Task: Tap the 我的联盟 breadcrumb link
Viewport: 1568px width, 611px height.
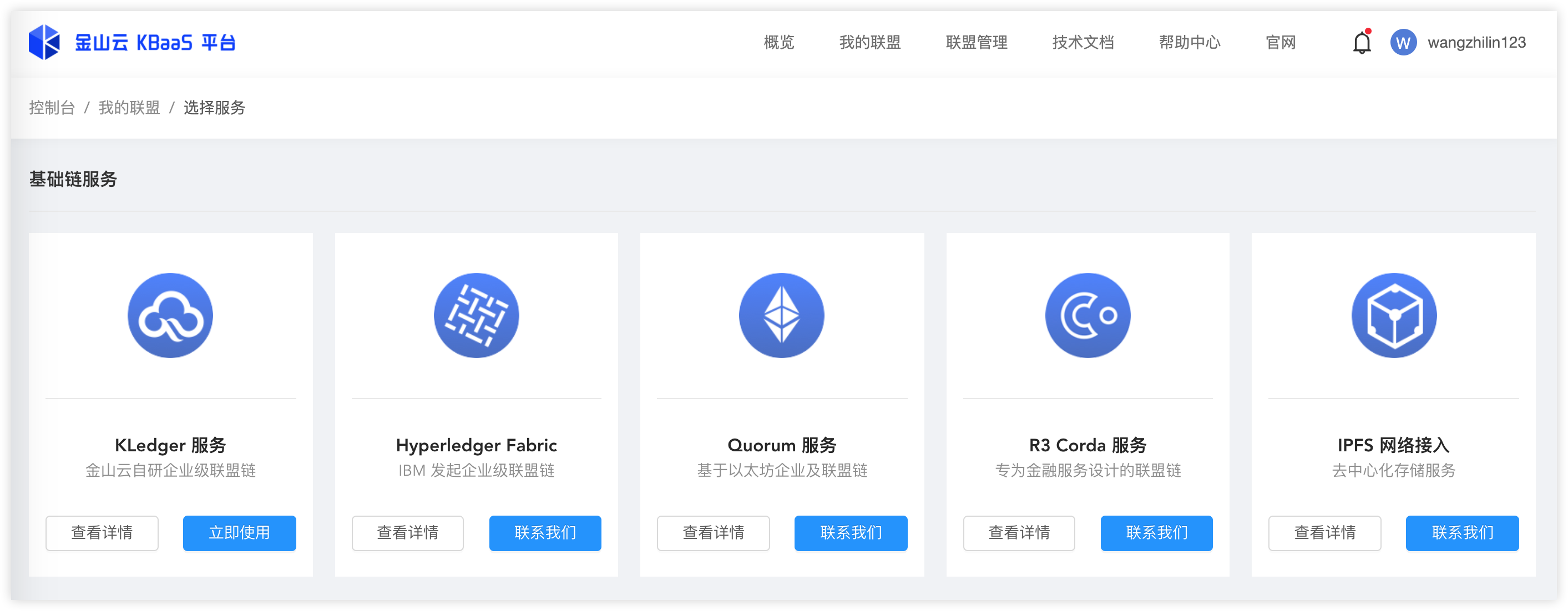Action: coord(129,108)
